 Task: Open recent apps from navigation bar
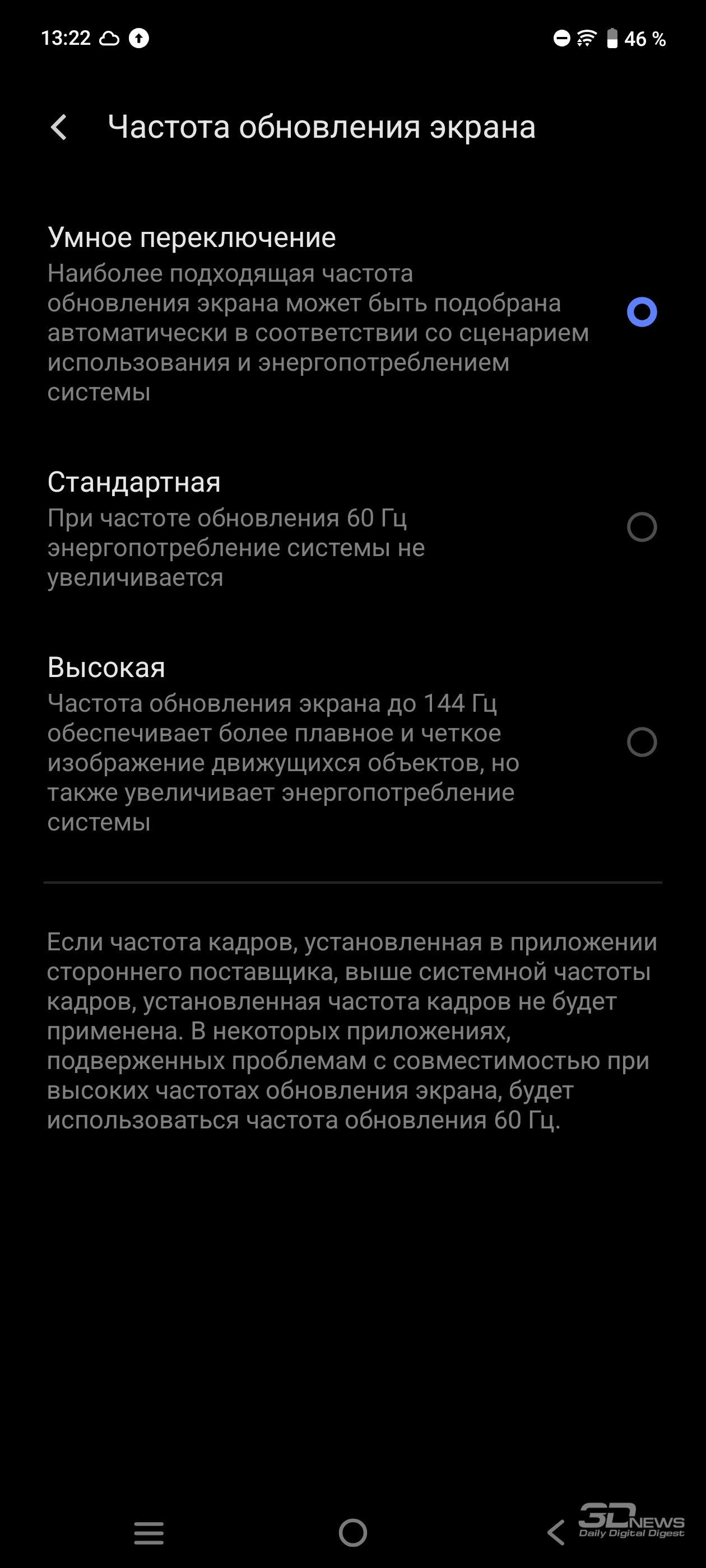click(x=148, y=1533)
